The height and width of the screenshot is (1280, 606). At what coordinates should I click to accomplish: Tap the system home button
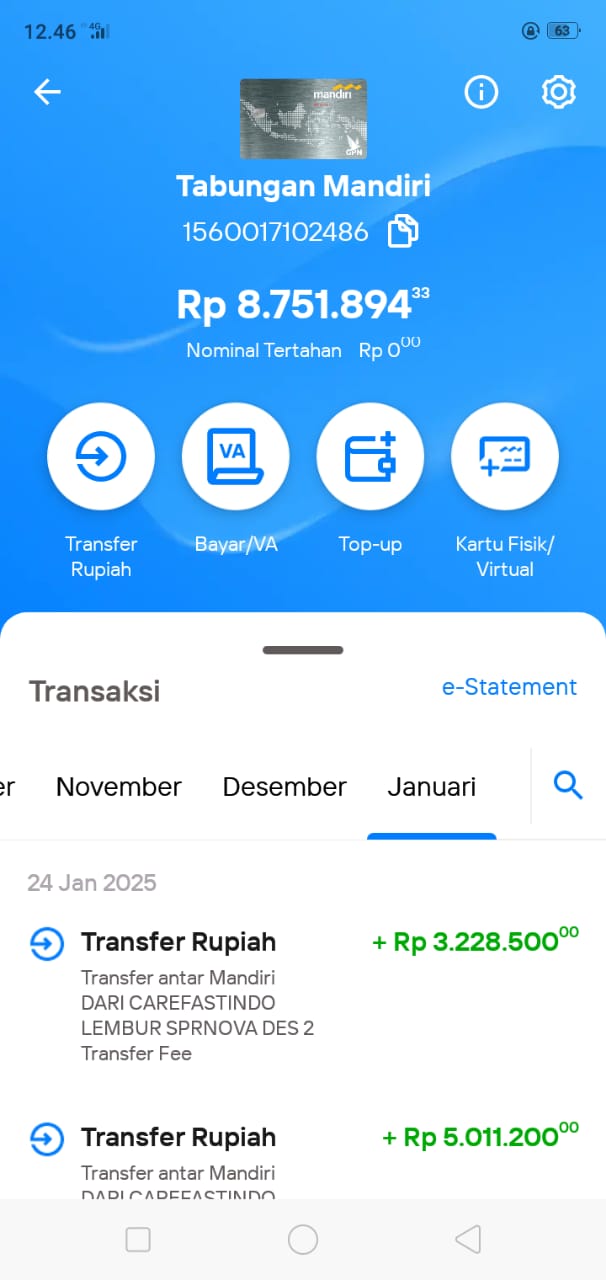tap(303, 1240)
